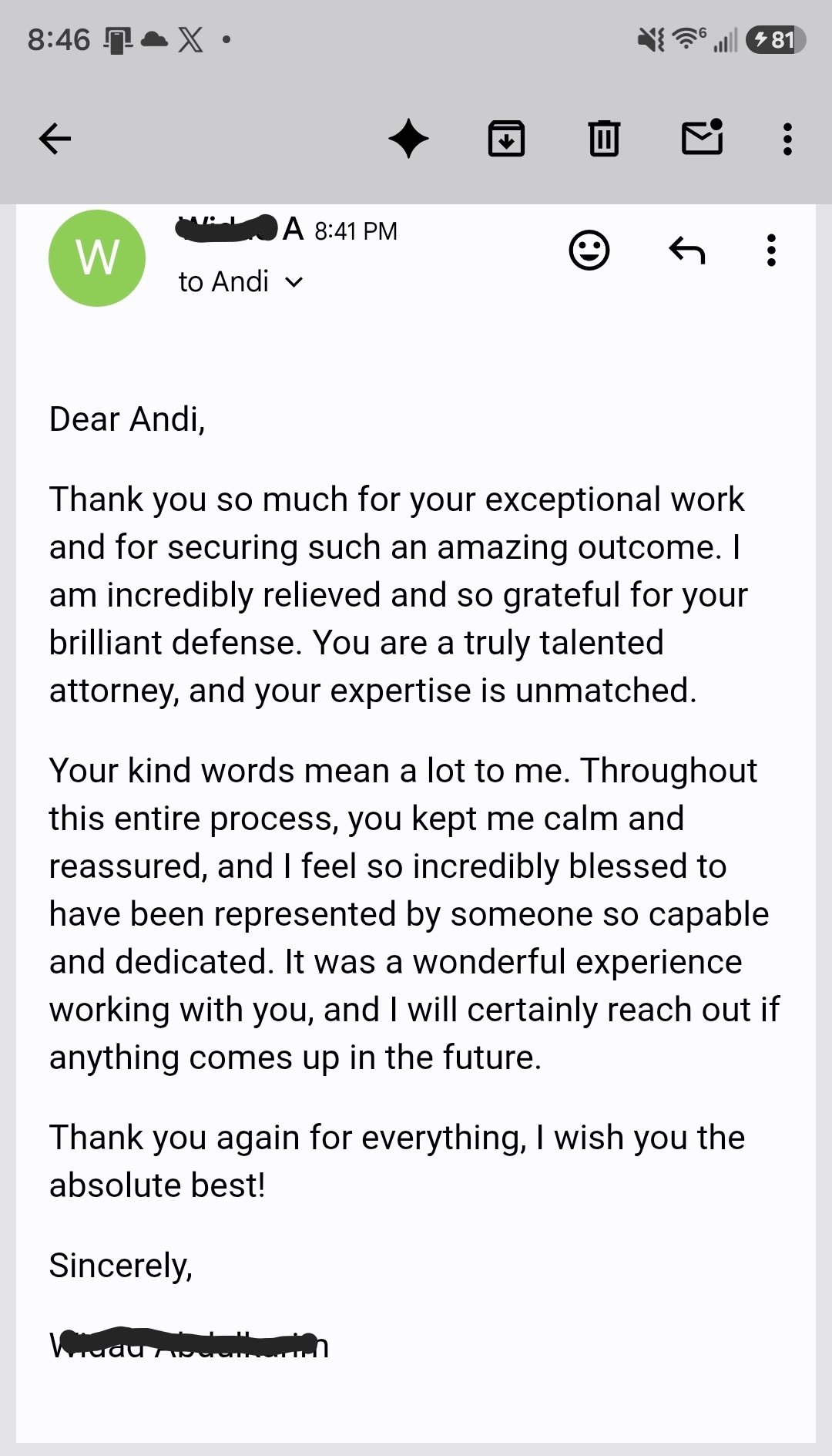Open the Gemini summarize sparkle icon
This screenshot has width=832, height=1456.
[x=408, y=140]
